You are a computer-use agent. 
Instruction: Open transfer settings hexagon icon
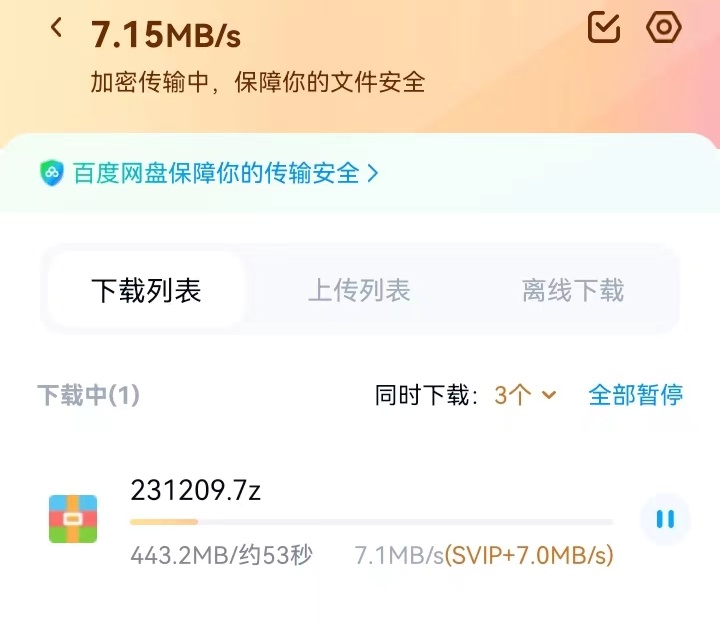point(663,28)
